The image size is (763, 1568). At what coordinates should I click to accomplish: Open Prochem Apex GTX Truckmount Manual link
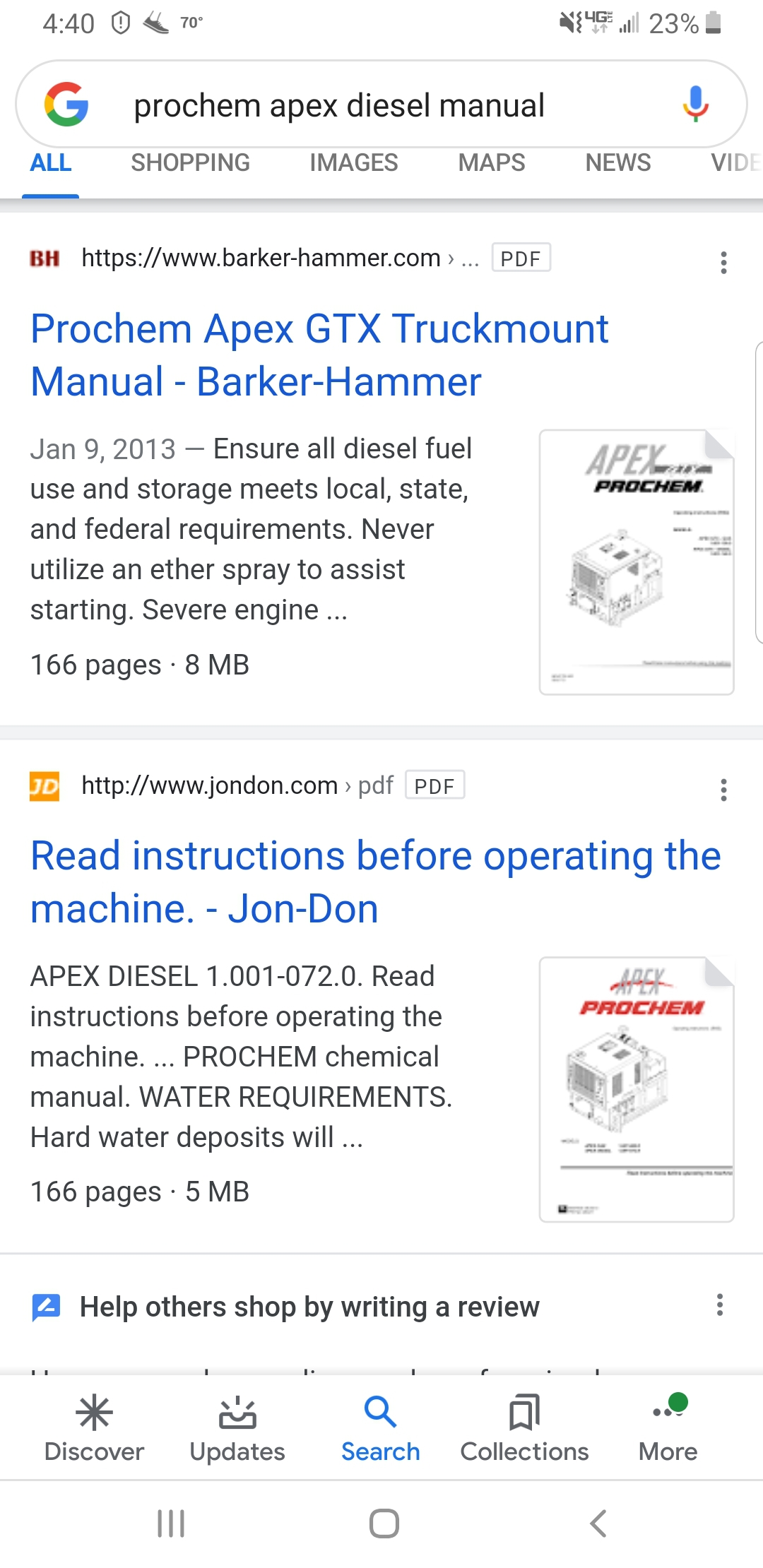pos(319,355)
